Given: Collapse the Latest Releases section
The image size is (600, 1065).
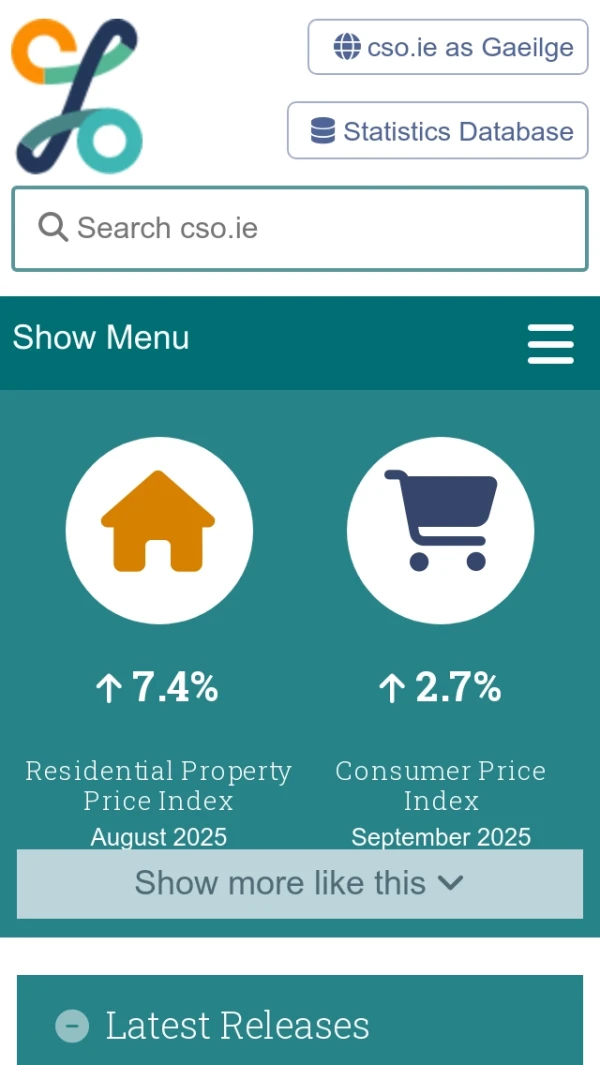Looking at the screenshot, I should click(72, 1025).
